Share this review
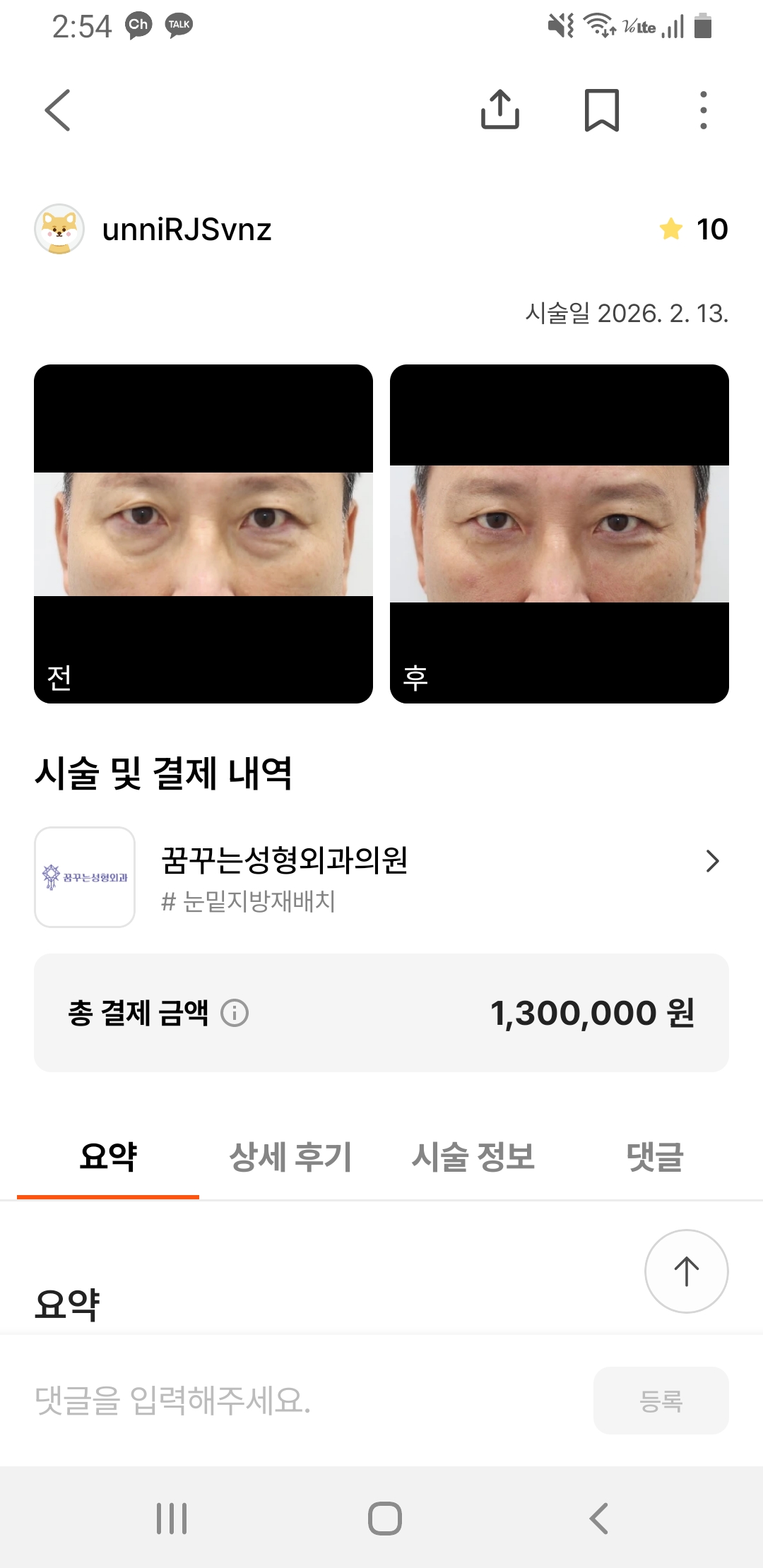The height and width of the screenshot is (1568, 763). click(x=500, y=110)
